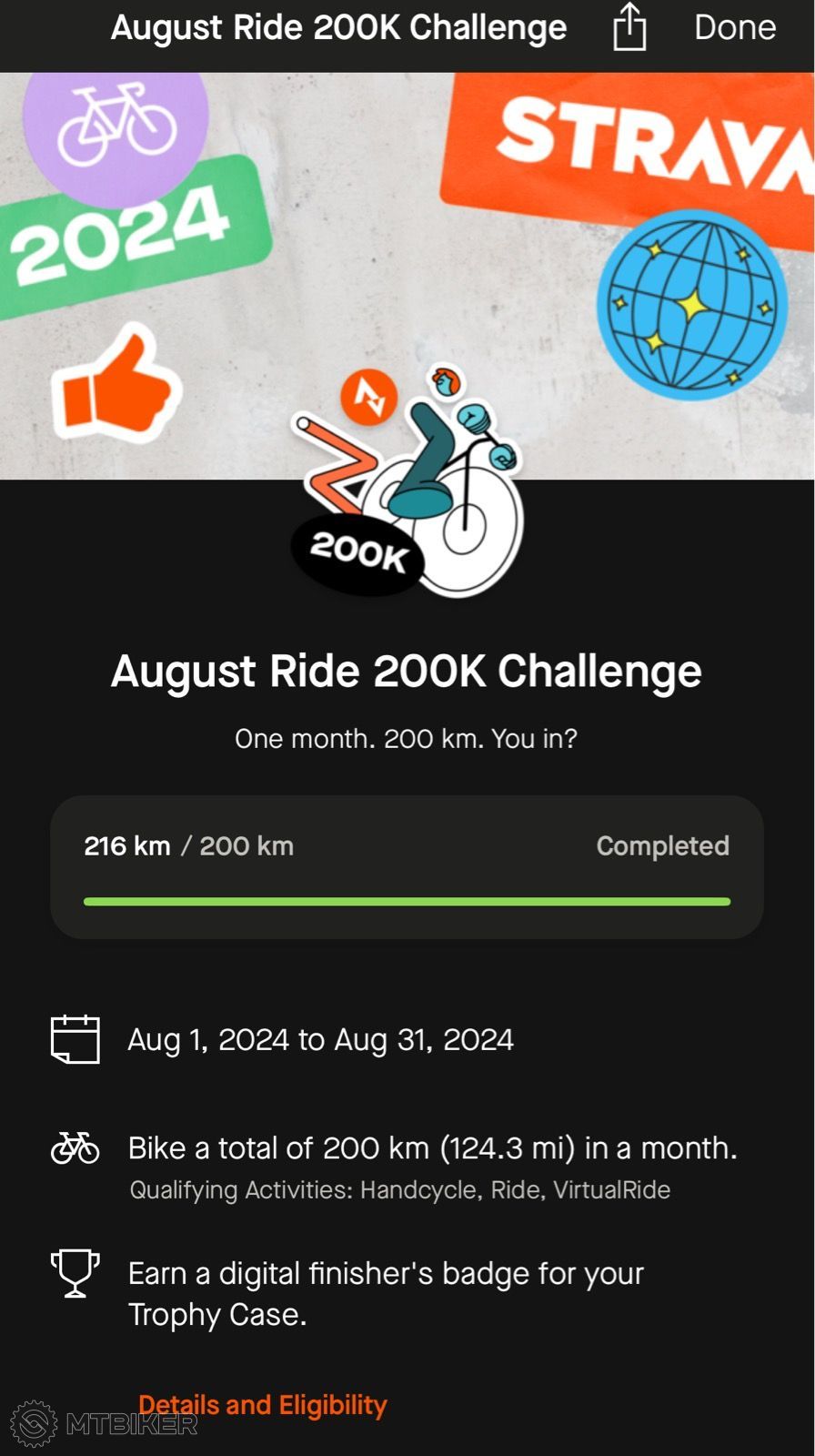The width and height of the screenshot is (815, 1456).
Task: Share the August Ride 200K Challenge
Action: coord(629,26)
